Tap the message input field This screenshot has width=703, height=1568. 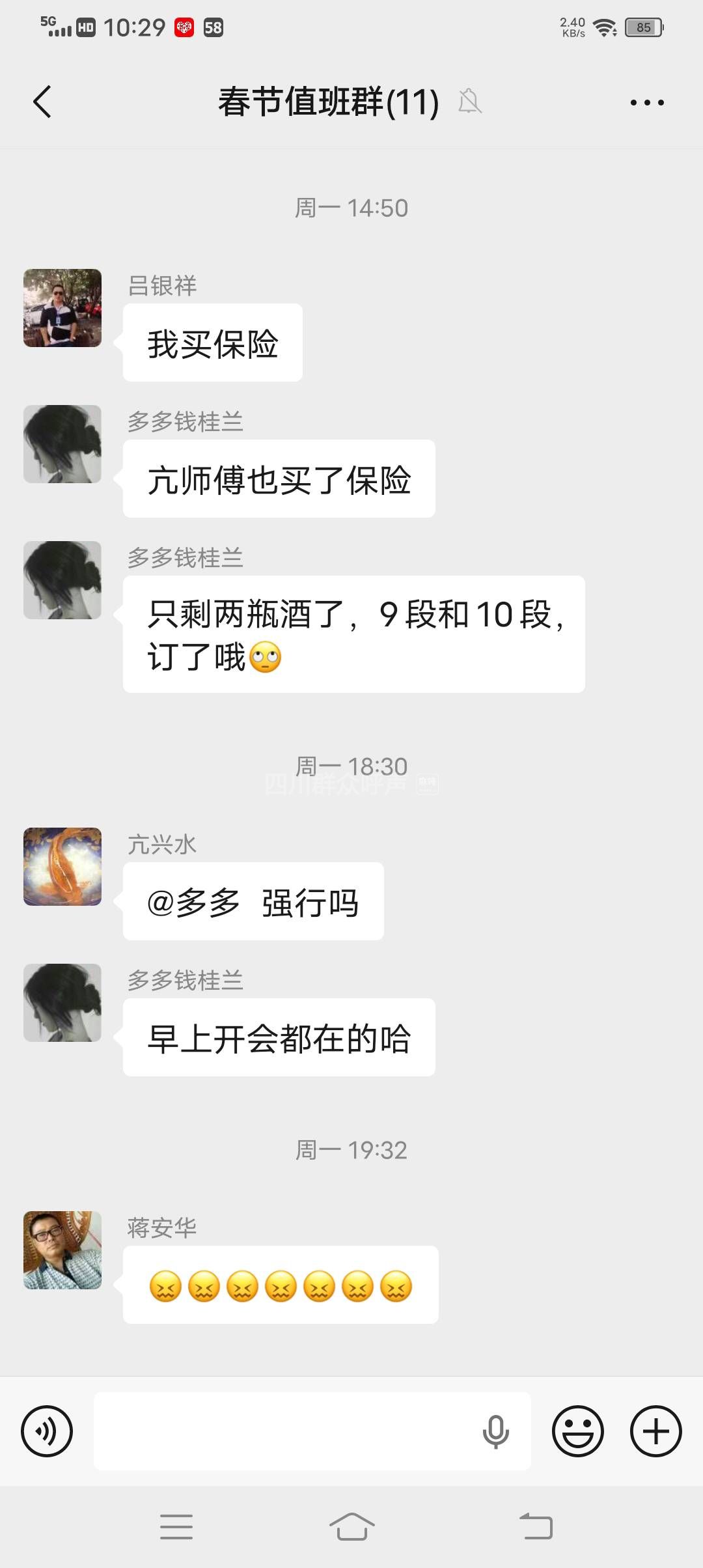click(x=286, y=1431)
